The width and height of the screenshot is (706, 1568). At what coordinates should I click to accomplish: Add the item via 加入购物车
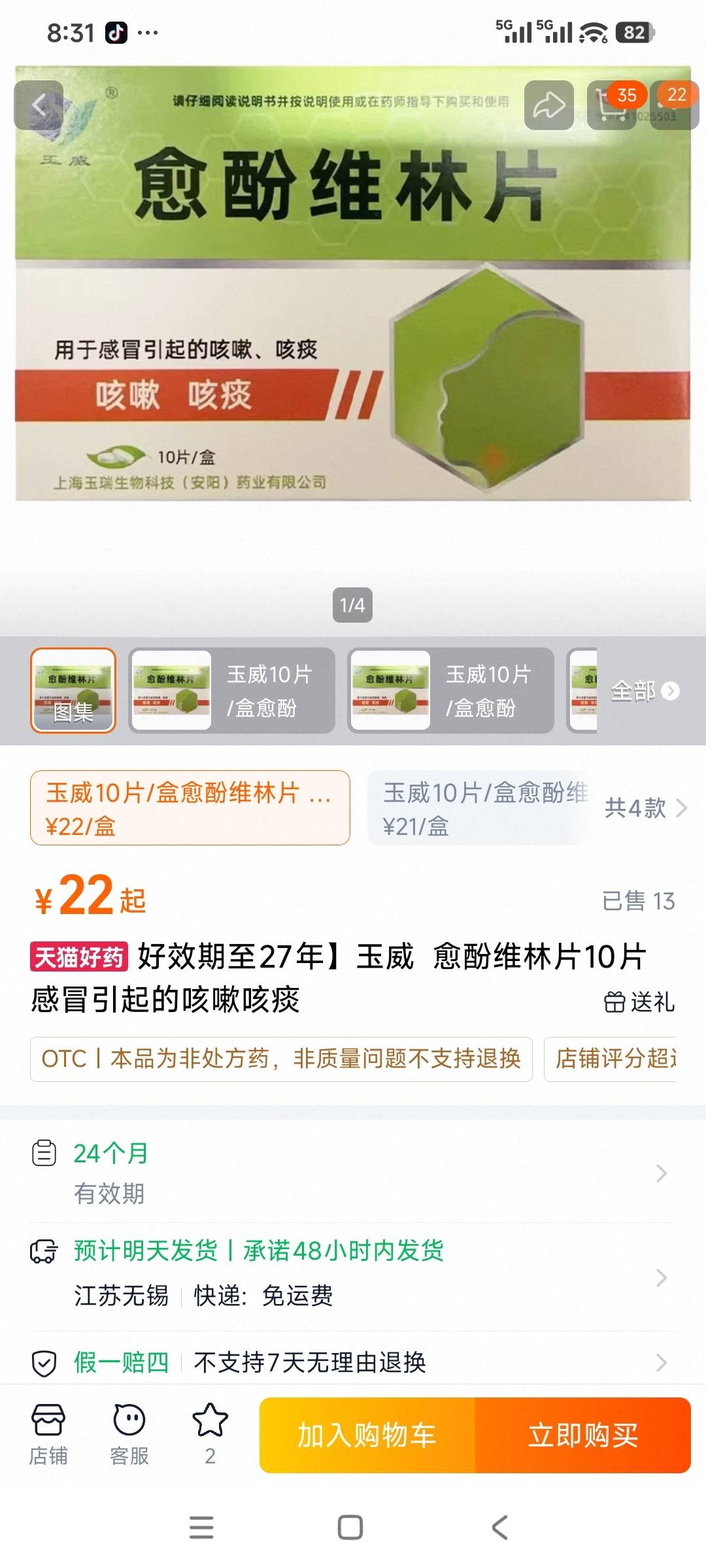point(367,1435)
